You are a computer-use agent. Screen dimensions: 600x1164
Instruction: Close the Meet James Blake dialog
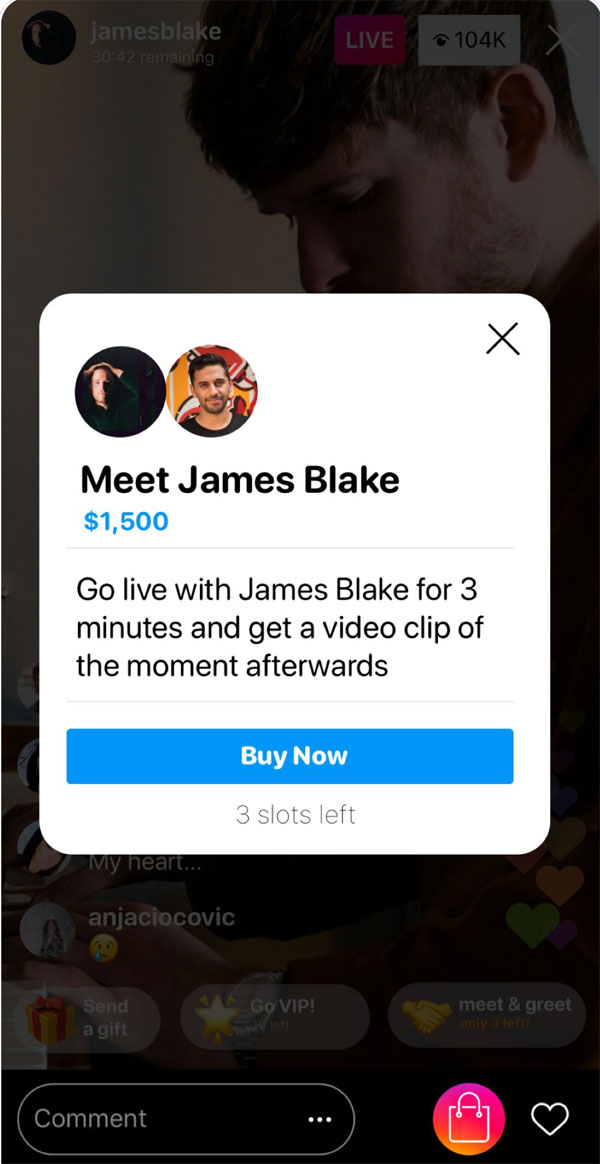pyautogui.click(x=502, y=339)
